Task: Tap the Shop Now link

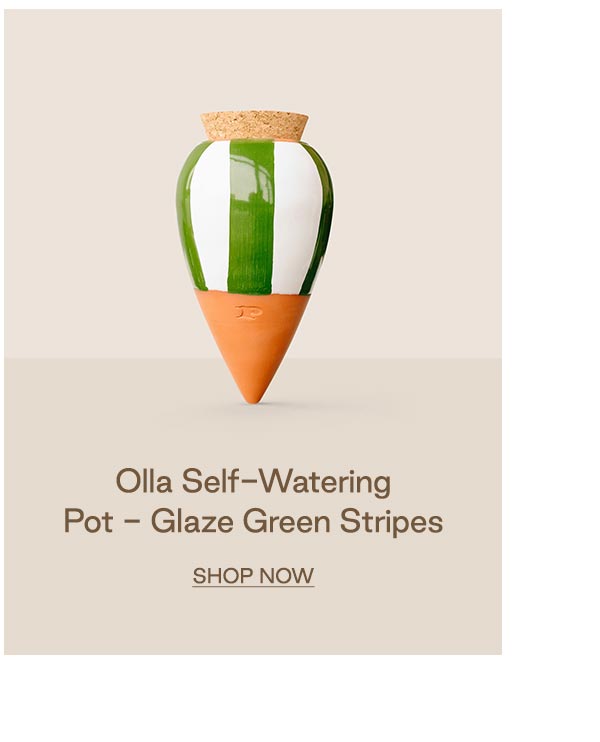Action: (253, 576)
